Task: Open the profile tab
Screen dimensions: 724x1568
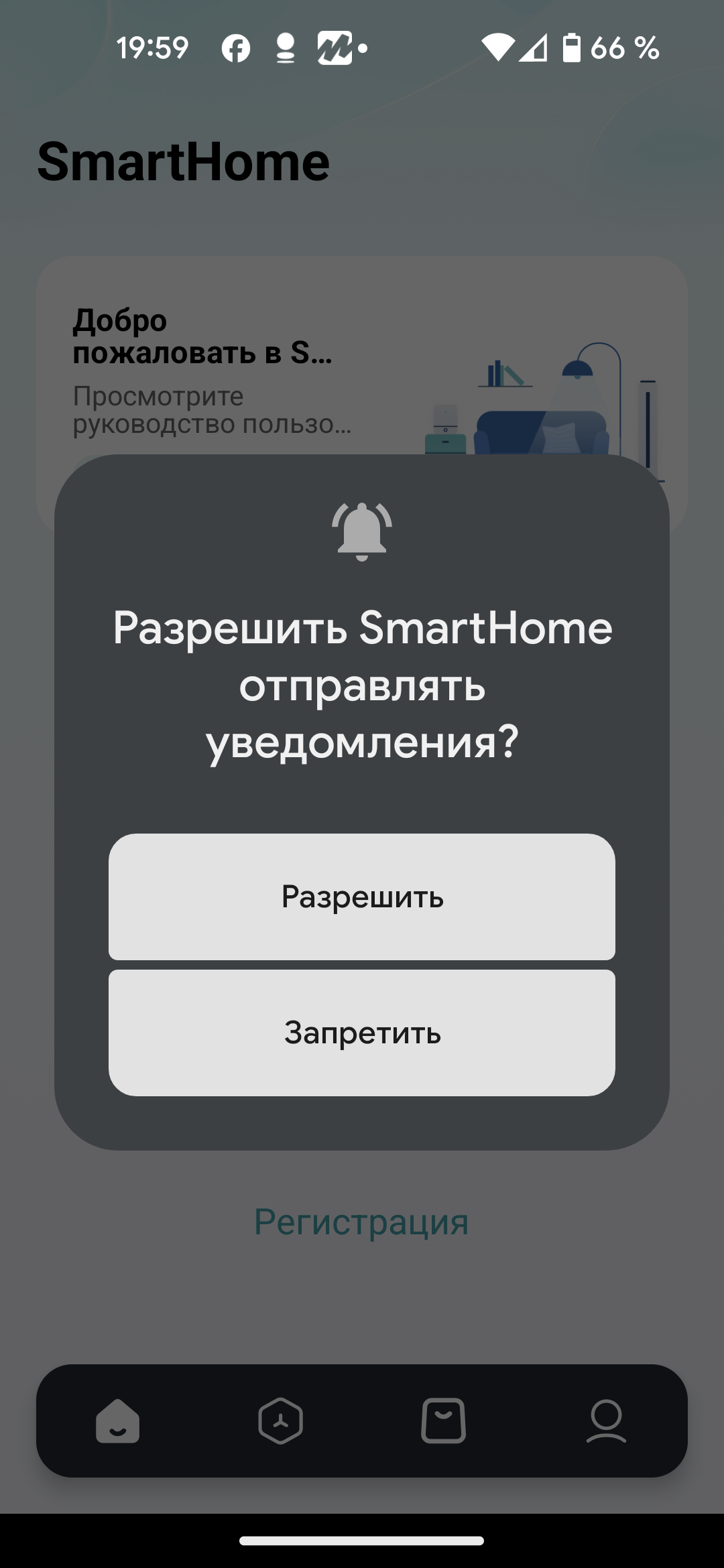Action: tap(606, 1421)
